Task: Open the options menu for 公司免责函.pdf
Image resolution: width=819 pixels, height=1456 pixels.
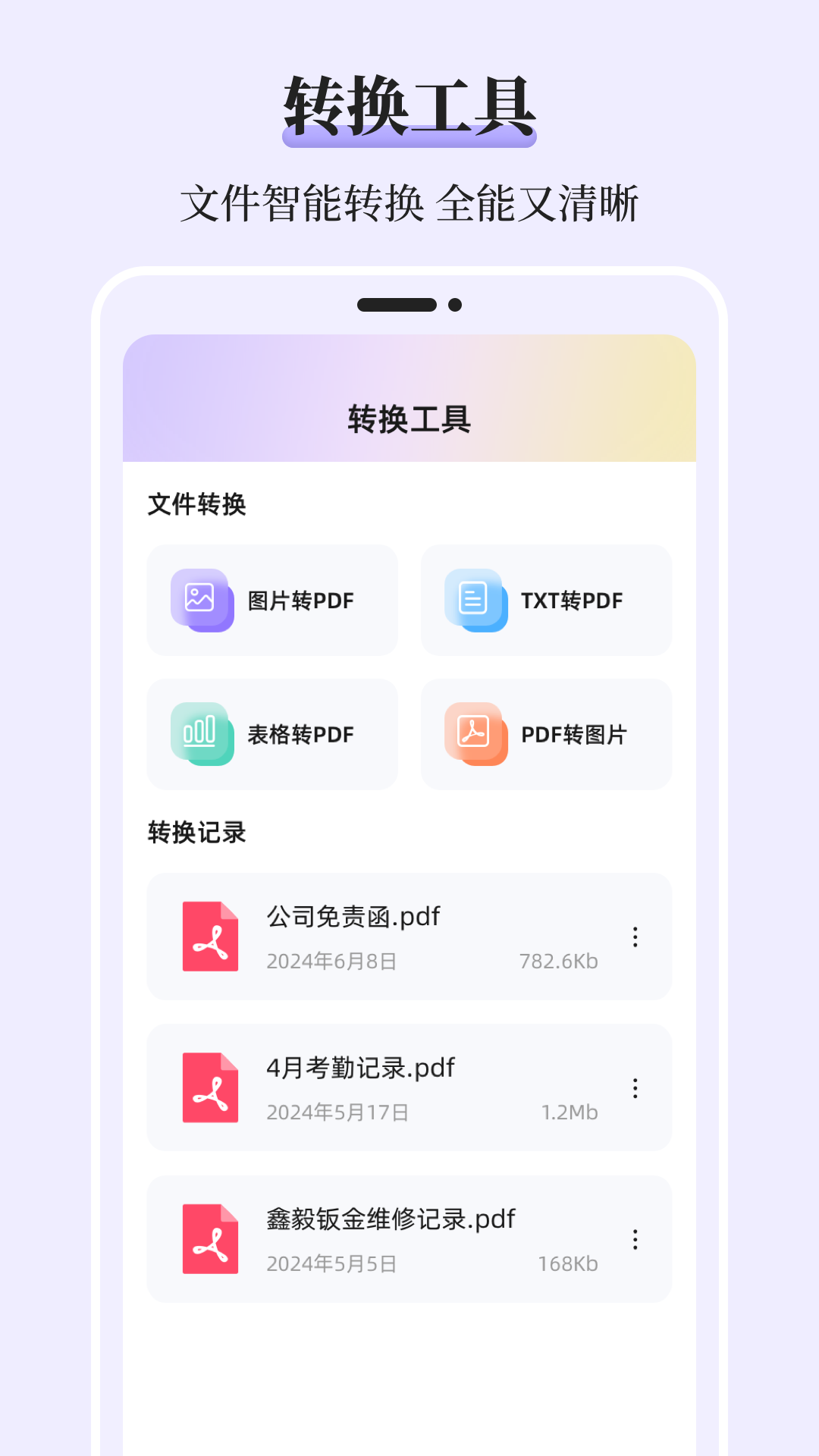Action: tap(635, 937)
